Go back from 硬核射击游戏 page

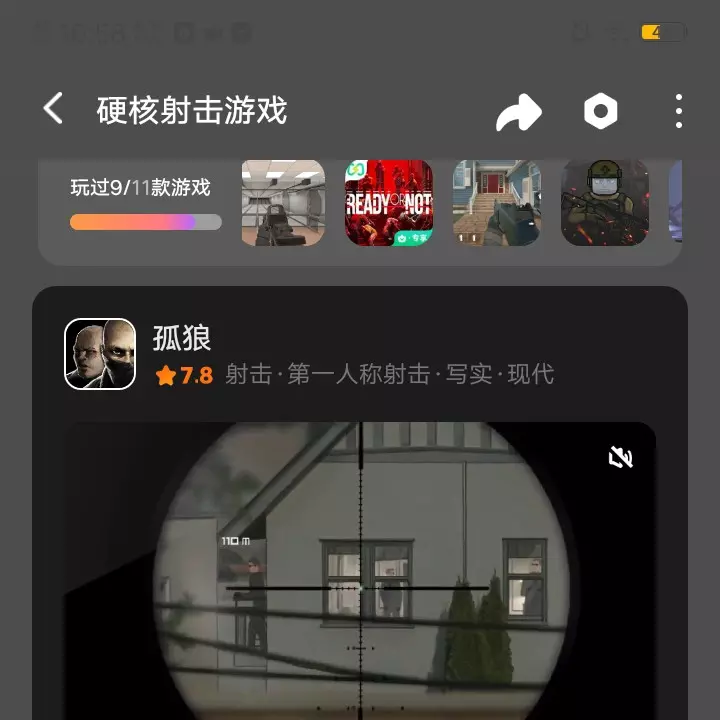[53, 109]
